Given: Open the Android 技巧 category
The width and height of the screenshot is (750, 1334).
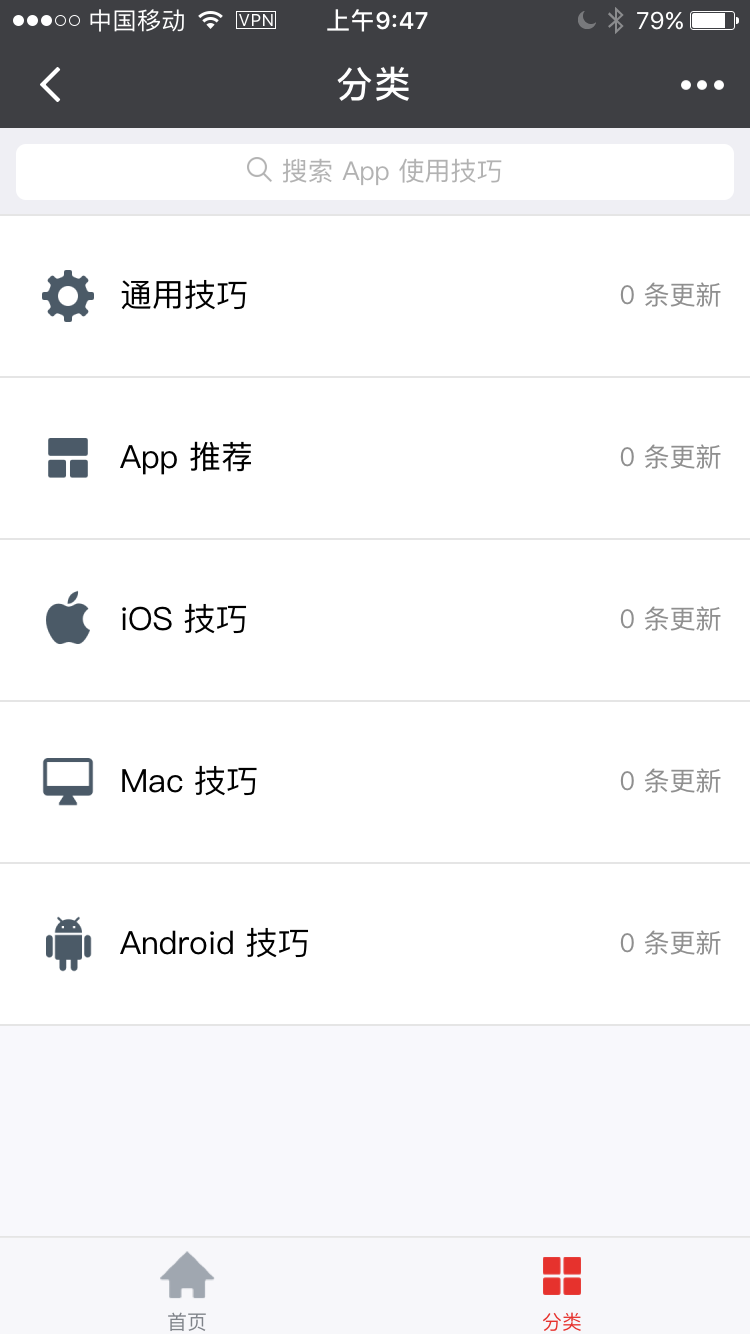Looking at the screenshot, I should click(x=375, y=944).
